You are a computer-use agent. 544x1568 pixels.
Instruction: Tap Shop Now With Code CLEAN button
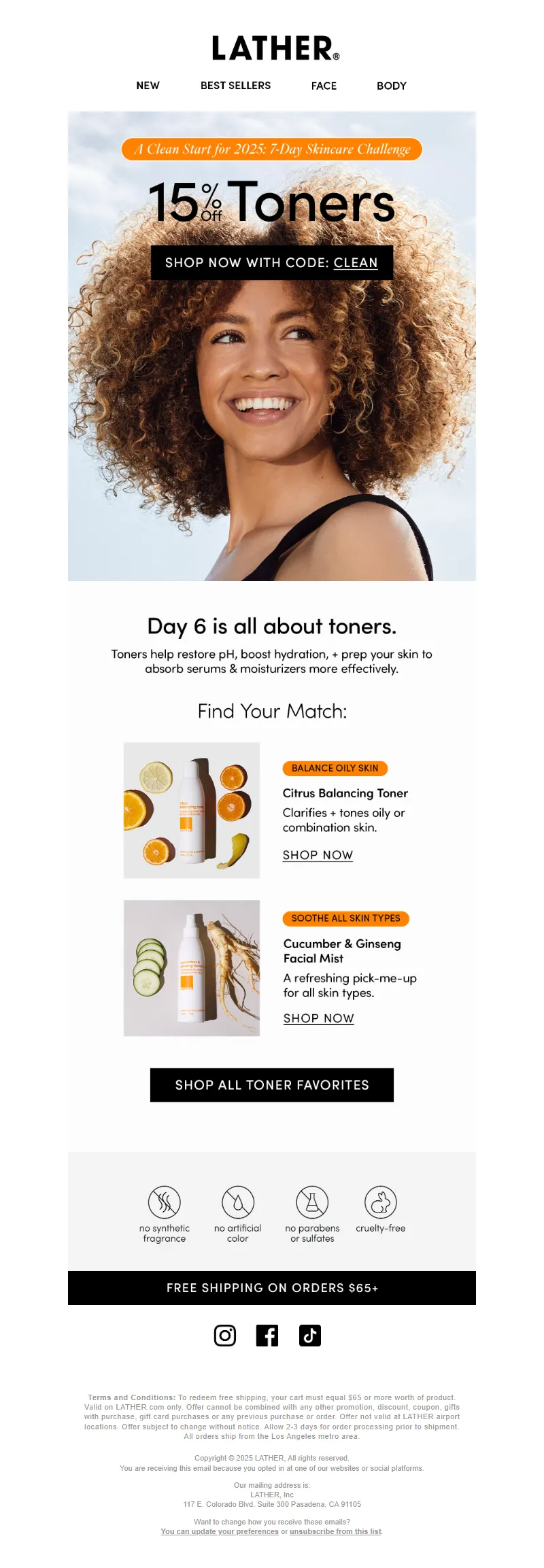[271, 263]
